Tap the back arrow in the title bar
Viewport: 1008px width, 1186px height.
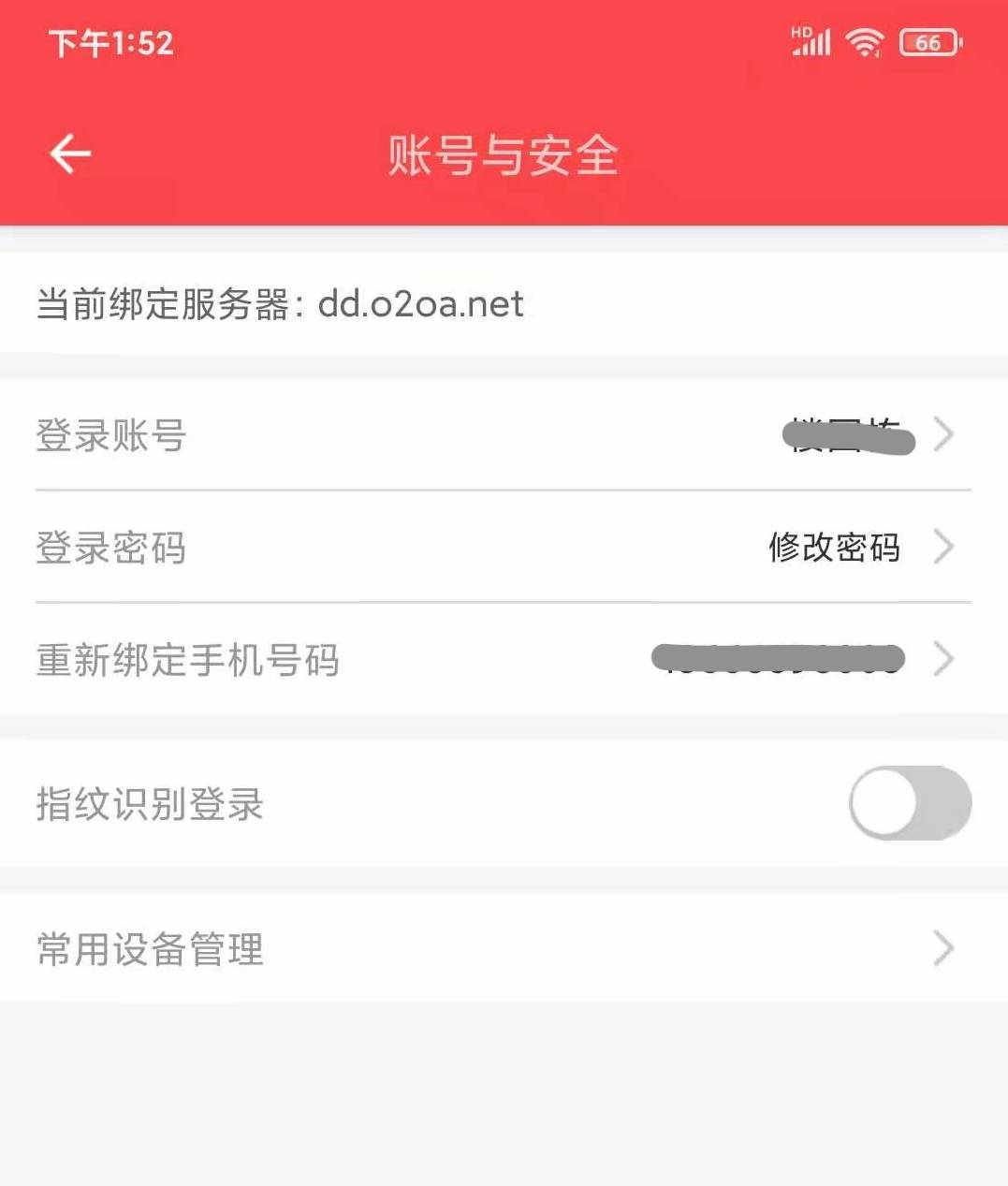point(67,152)
